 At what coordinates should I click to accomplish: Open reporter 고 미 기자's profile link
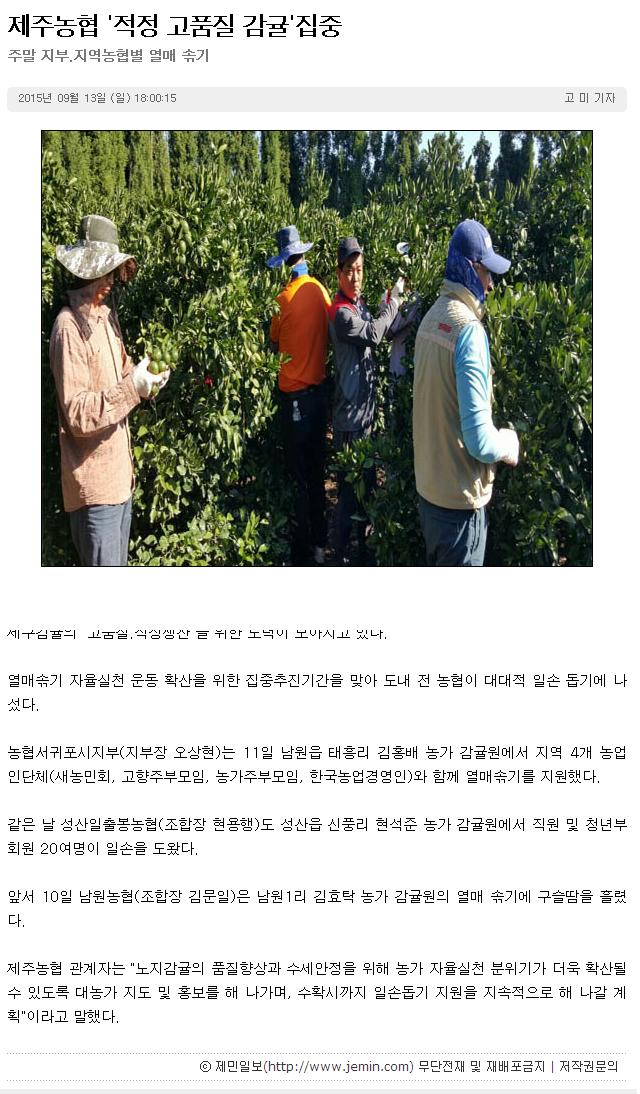[x=589, y=98]
